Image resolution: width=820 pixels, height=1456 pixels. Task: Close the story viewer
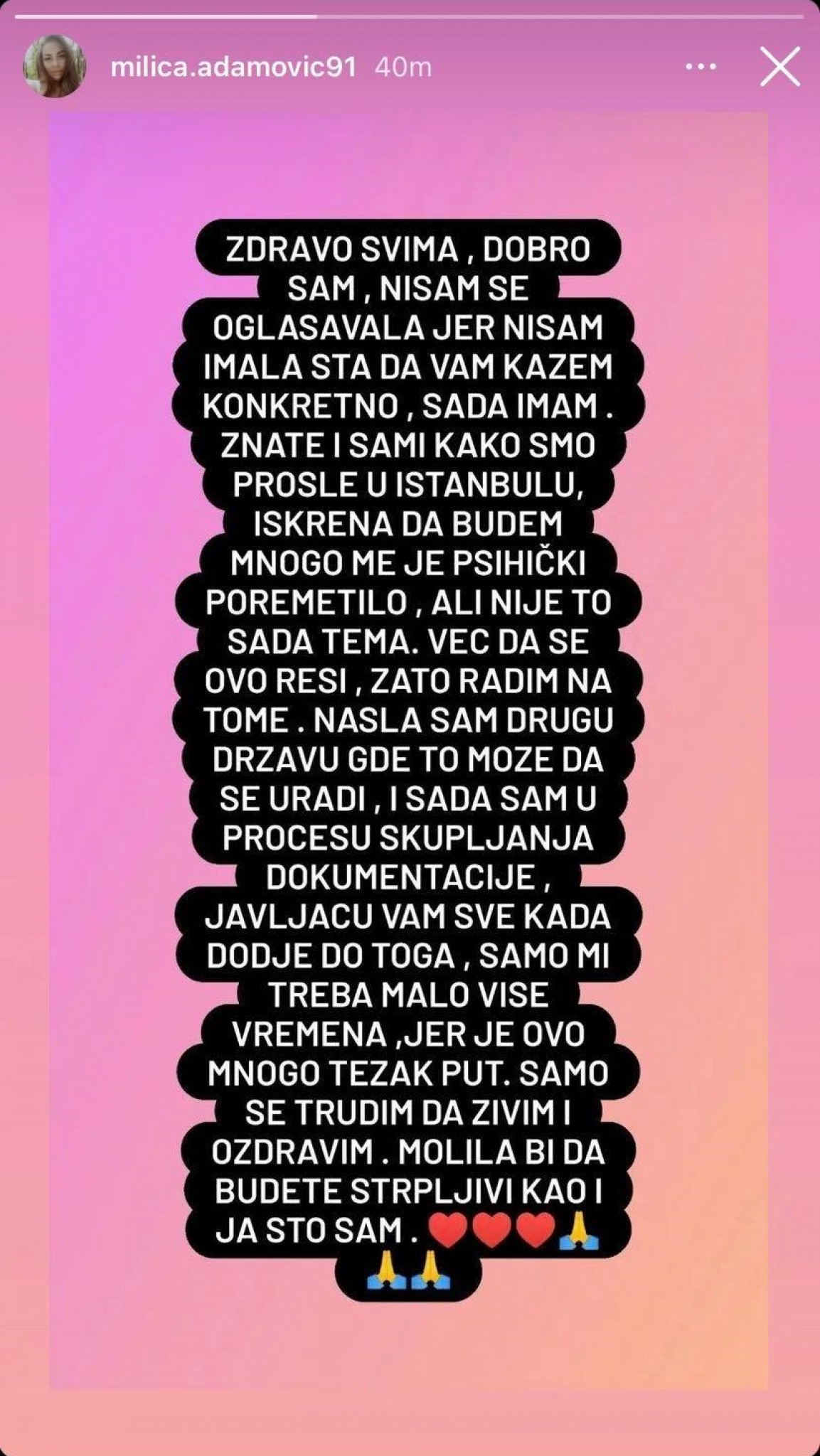coord(779,67)
